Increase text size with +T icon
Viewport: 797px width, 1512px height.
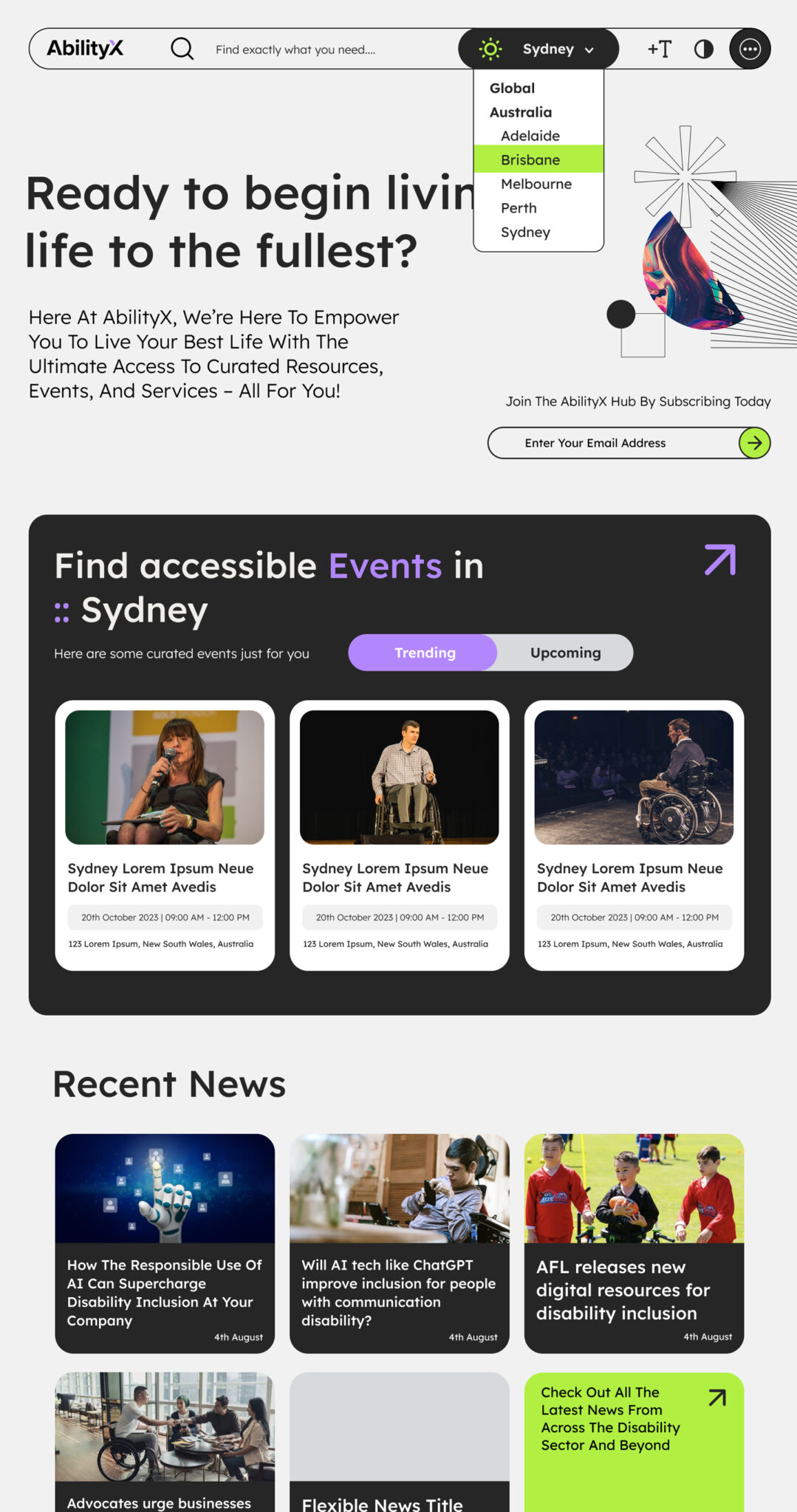[659, 49]
